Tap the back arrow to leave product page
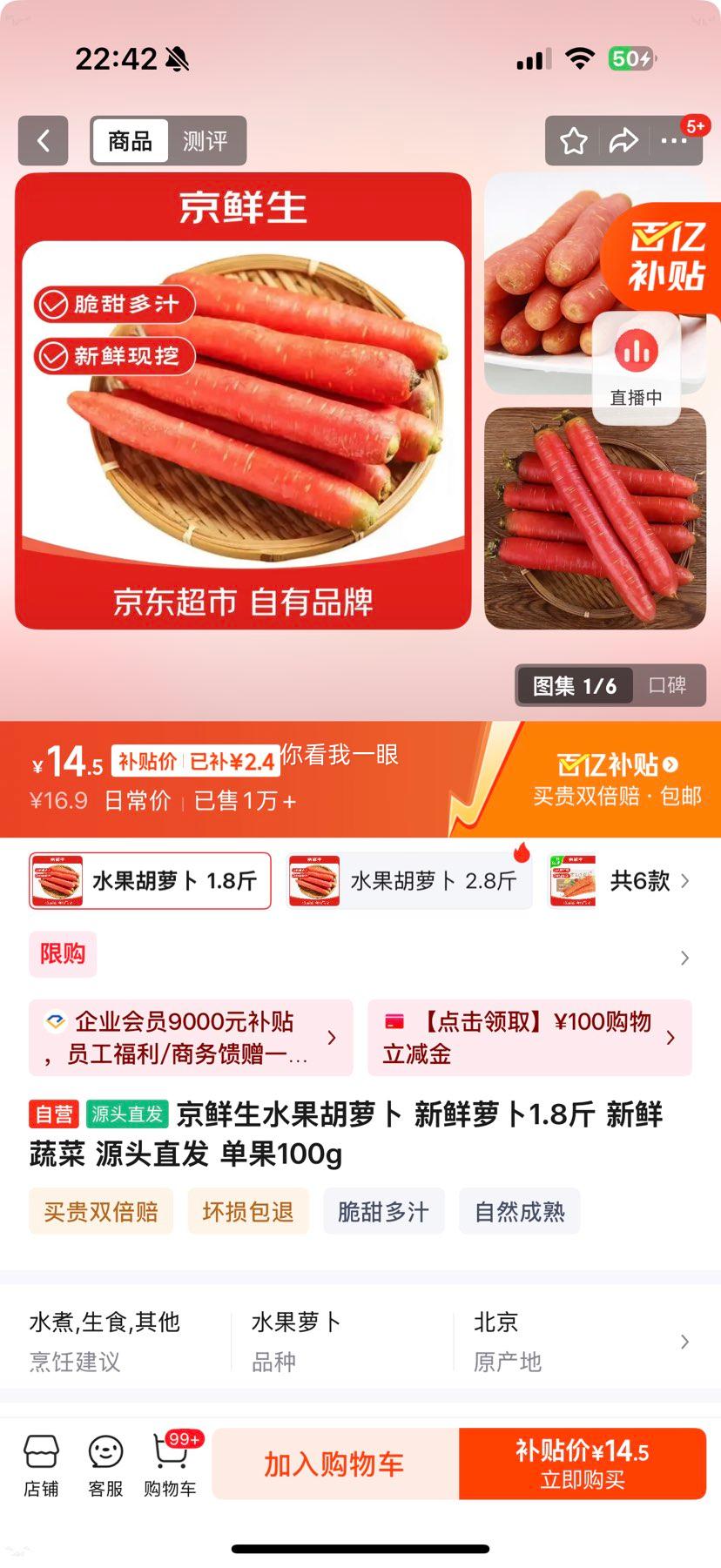Image resolution: width=721 pixels, height=1568 pixels. tap(44, 140)
